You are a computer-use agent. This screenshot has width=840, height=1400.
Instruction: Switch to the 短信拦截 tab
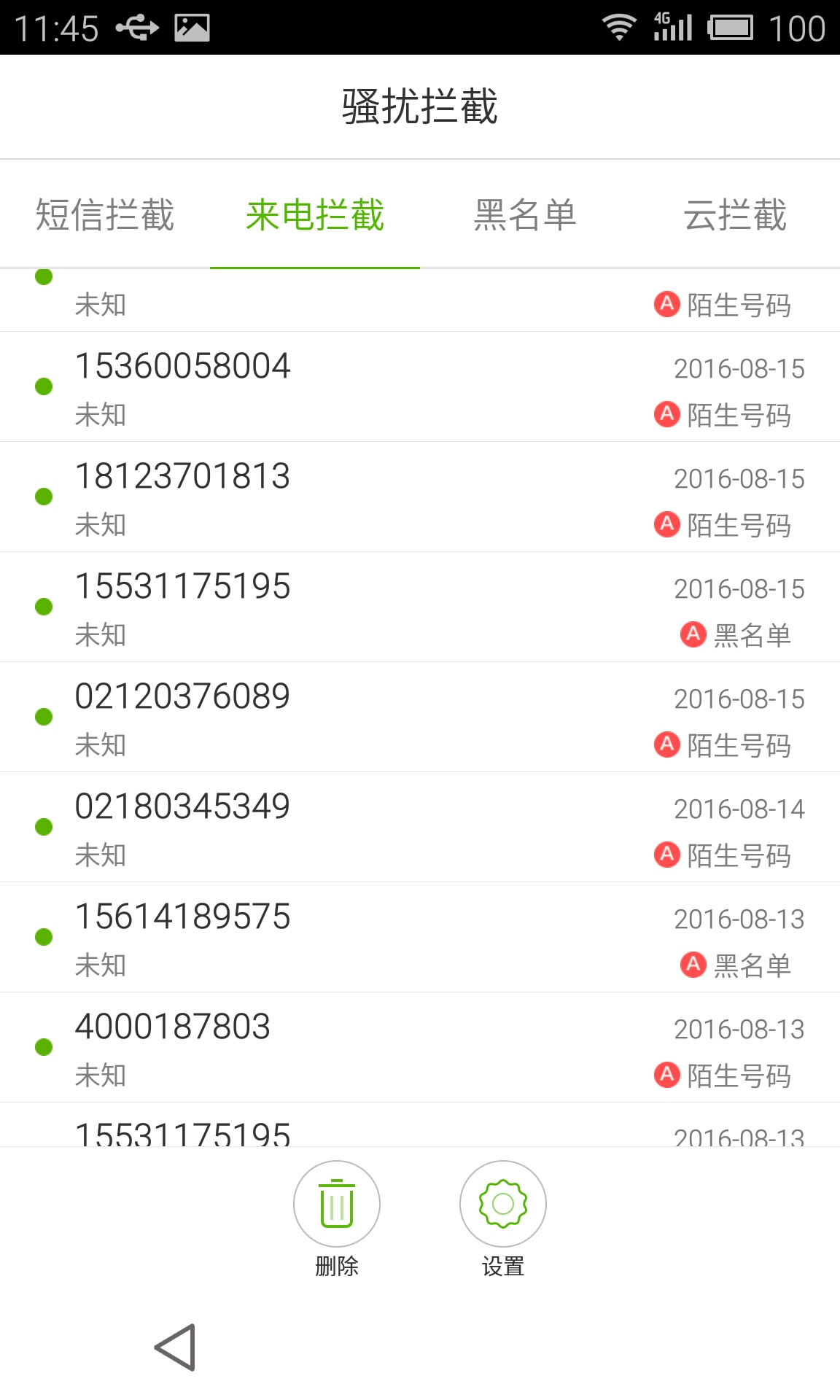click(105, 215)
